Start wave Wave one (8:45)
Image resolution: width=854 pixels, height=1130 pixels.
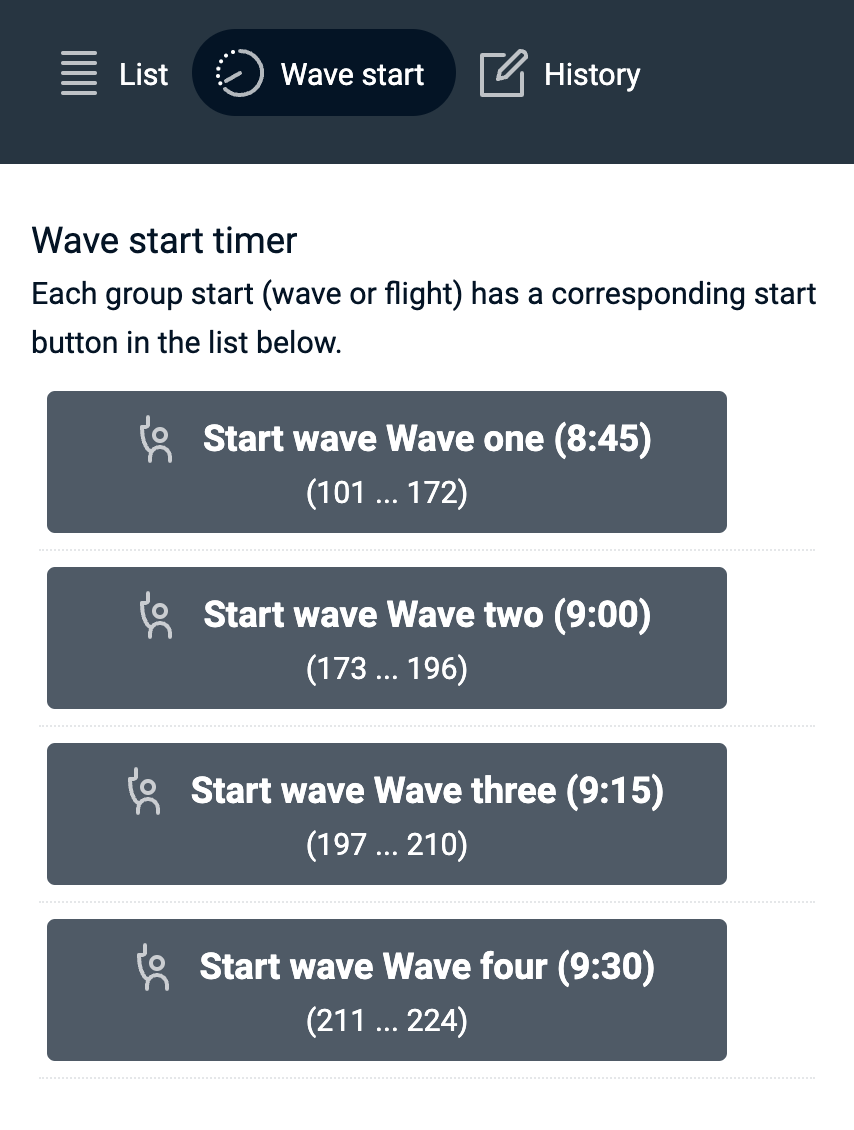click(x=386, y=462)
